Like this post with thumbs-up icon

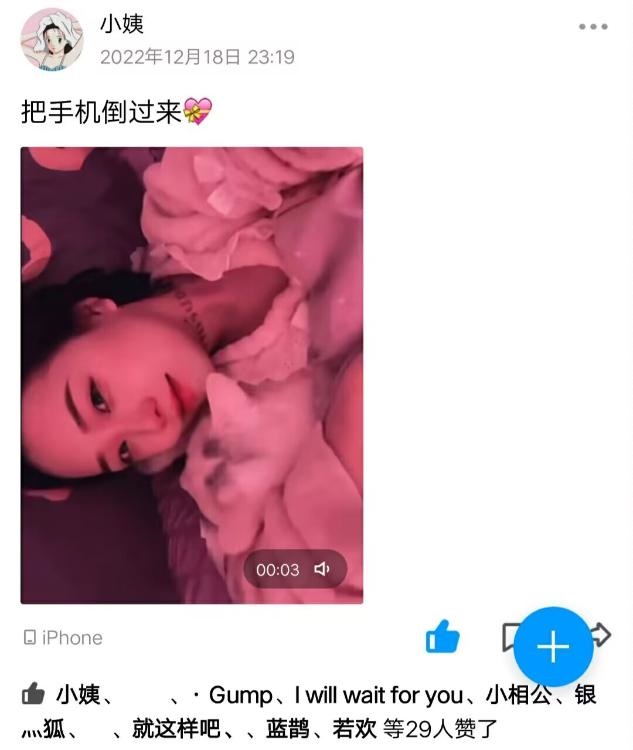click(442, 636)
